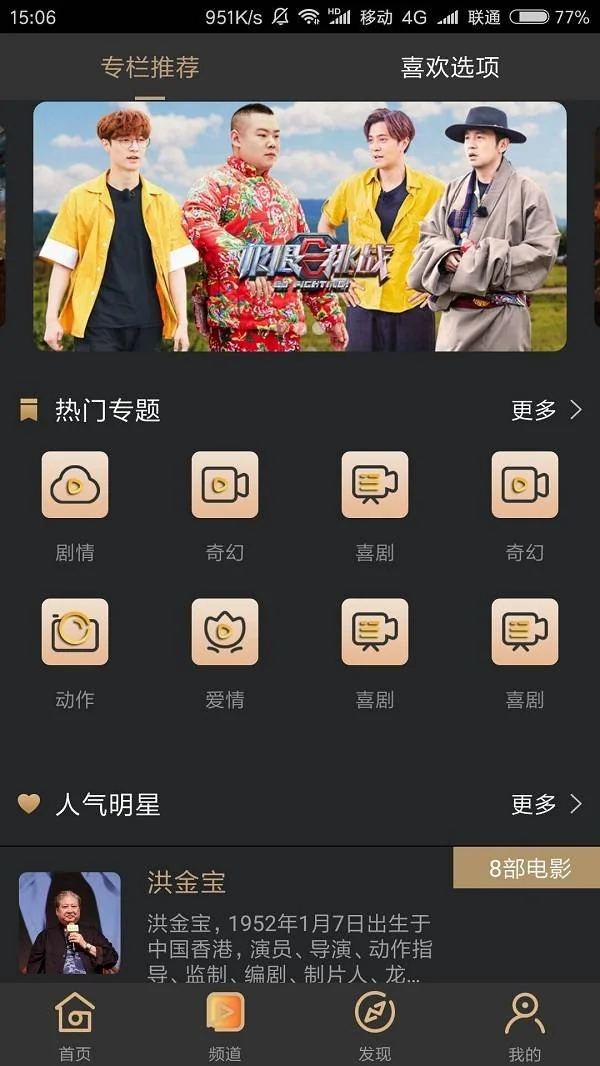Tap 更多 next to 热门专题
Screen dimensions: 600x1066
tap(546, 410)
